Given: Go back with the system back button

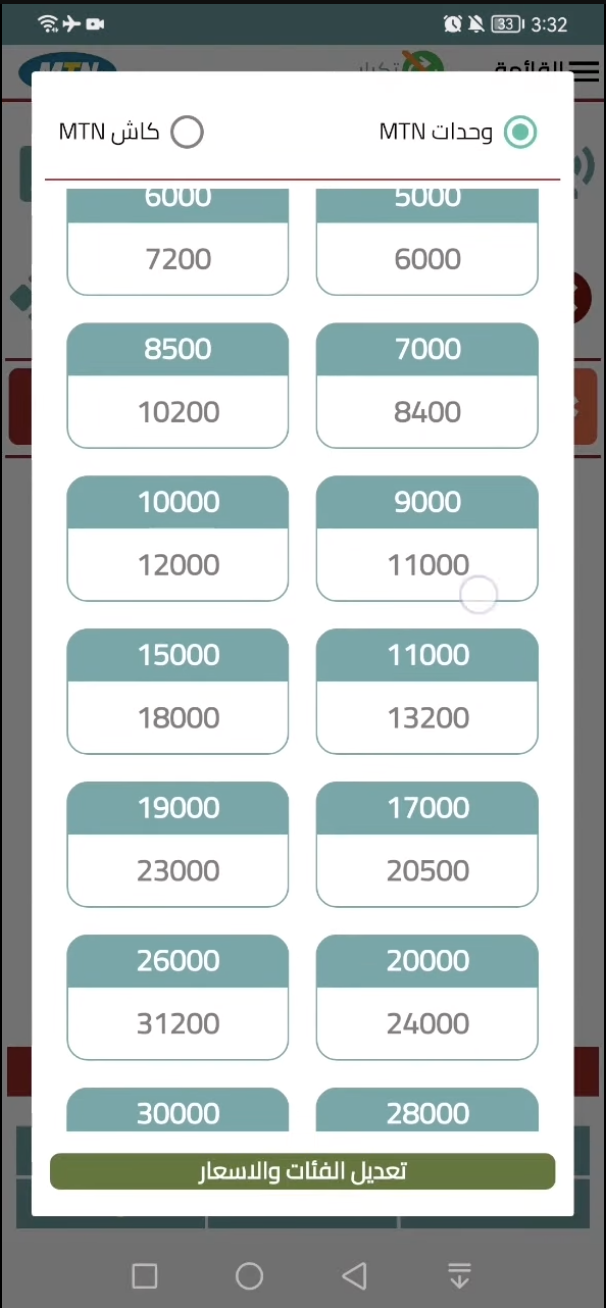Looking at the screenshot, I should [x=354, y=1276].
